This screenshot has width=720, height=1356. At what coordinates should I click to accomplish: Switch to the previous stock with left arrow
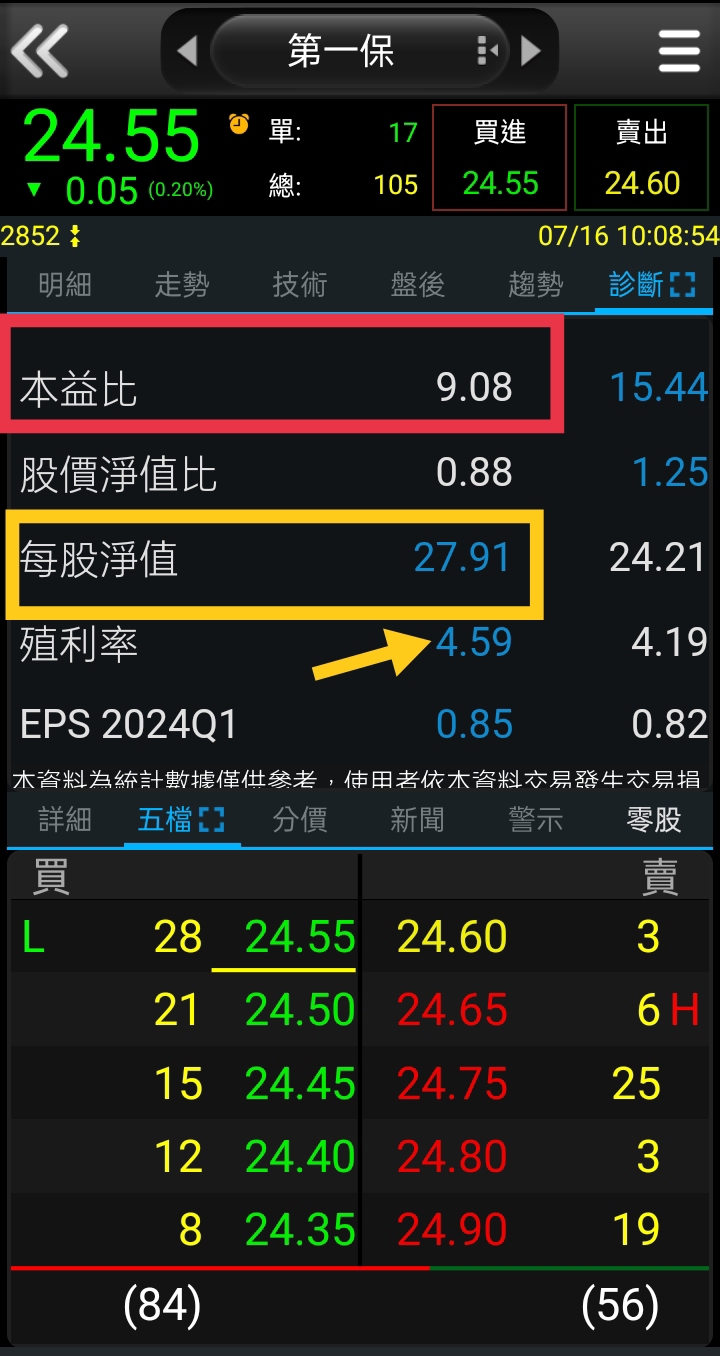[187, 50]
